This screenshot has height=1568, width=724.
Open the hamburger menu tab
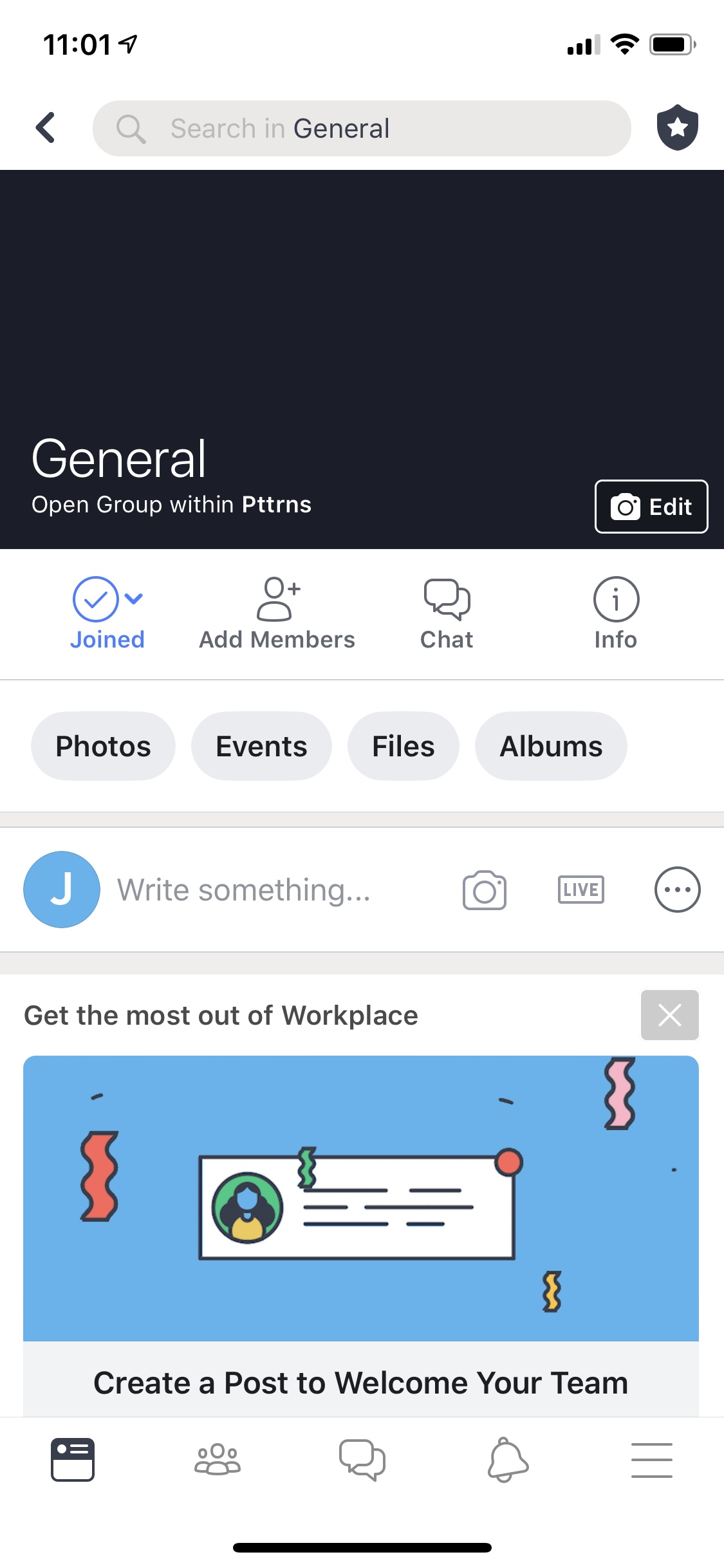point(651,1459)
